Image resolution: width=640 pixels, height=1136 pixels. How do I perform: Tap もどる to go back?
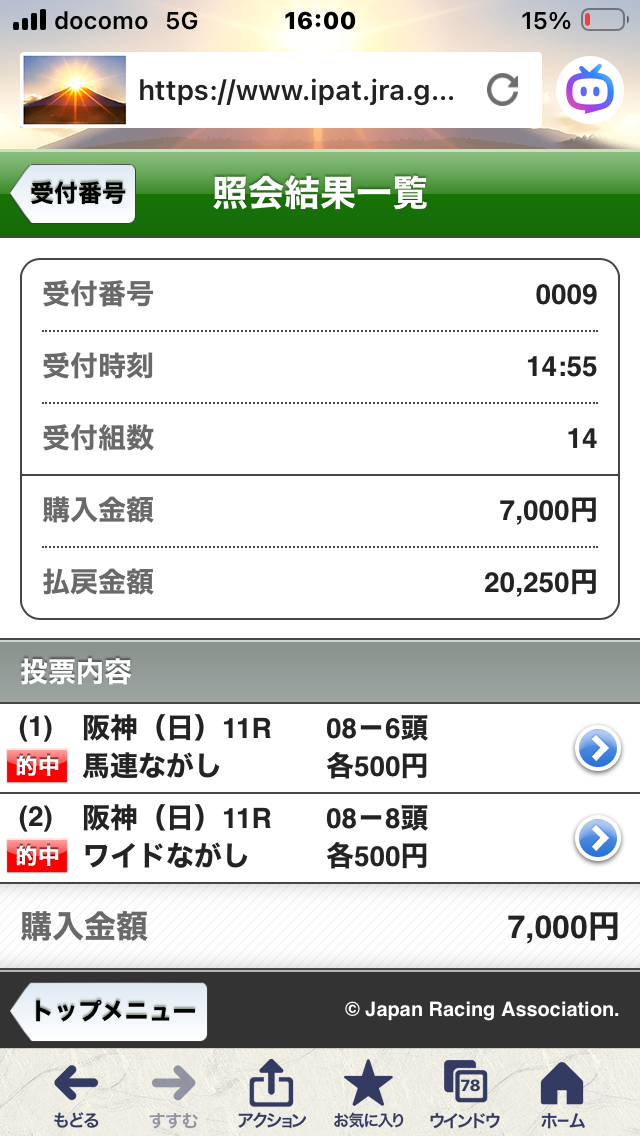point(76,1093)
